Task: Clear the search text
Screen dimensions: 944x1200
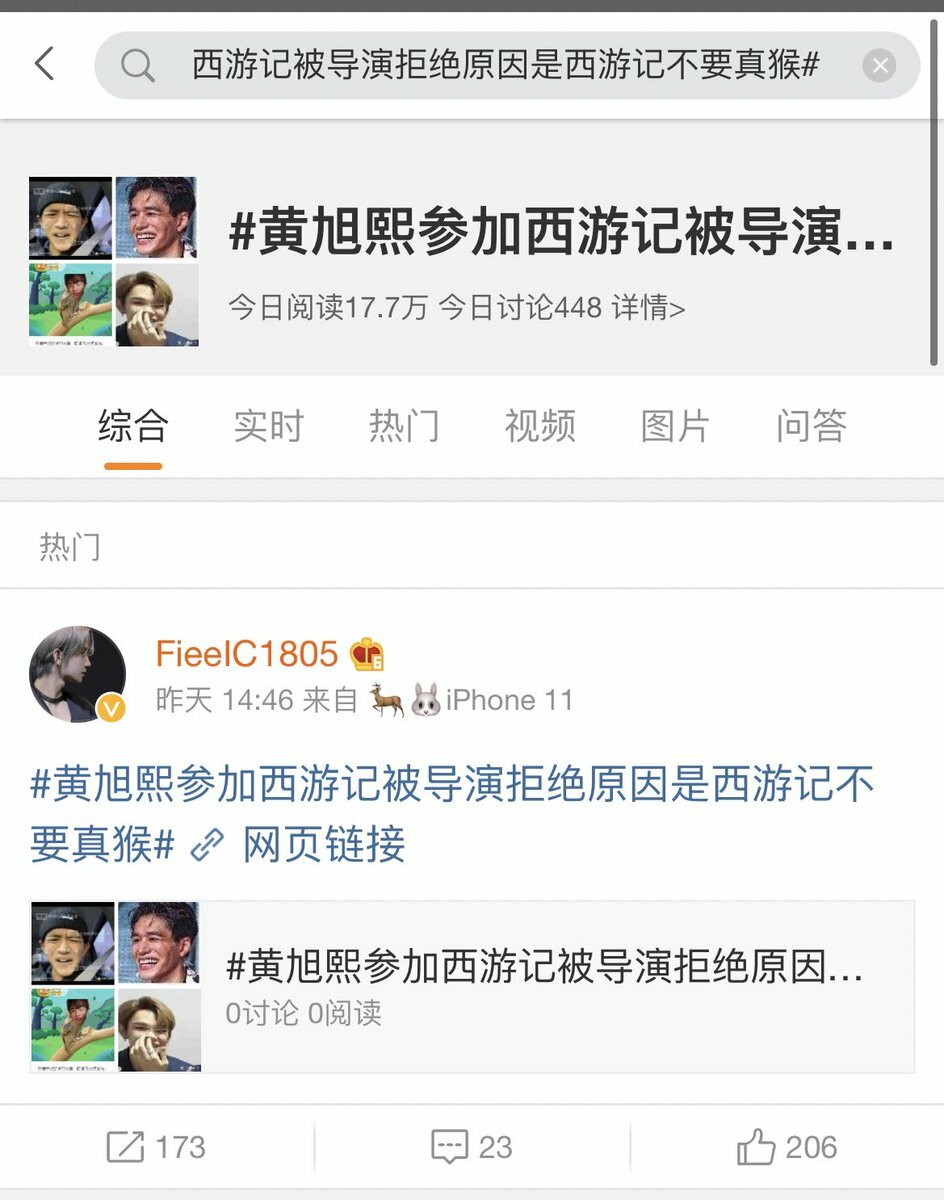Action: 879,66
